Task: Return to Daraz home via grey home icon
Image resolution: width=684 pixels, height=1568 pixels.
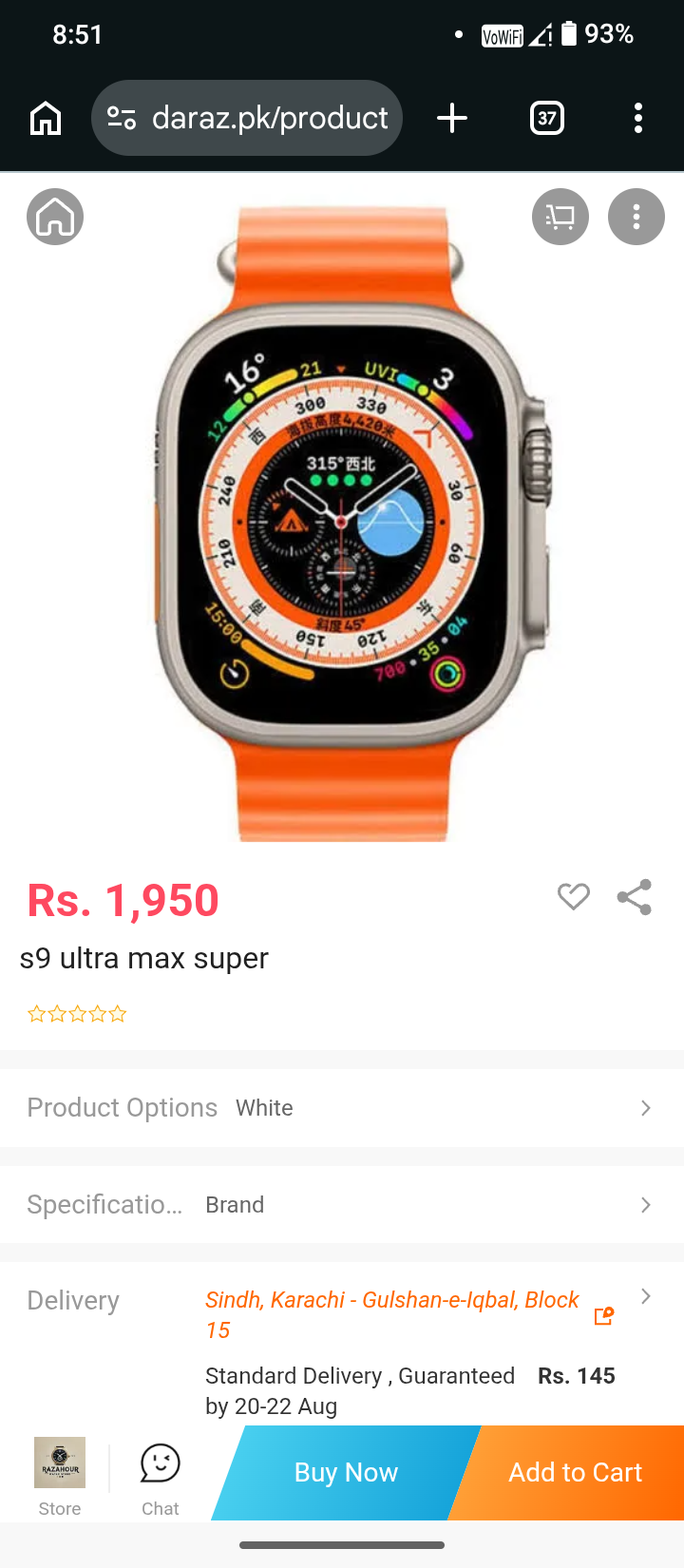Action: click(55, 217)
